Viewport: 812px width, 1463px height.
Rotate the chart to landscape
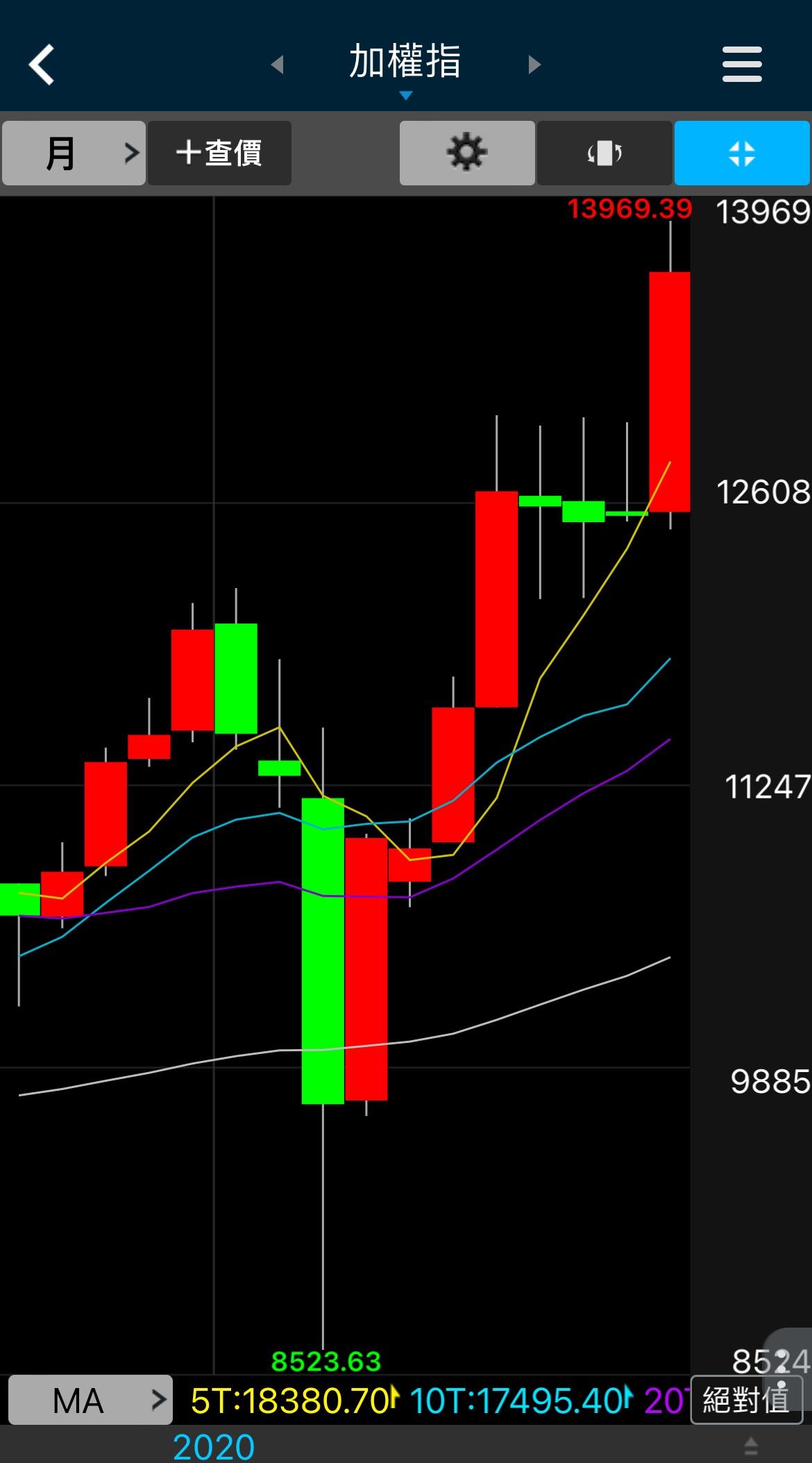click(x=604, y=153)
